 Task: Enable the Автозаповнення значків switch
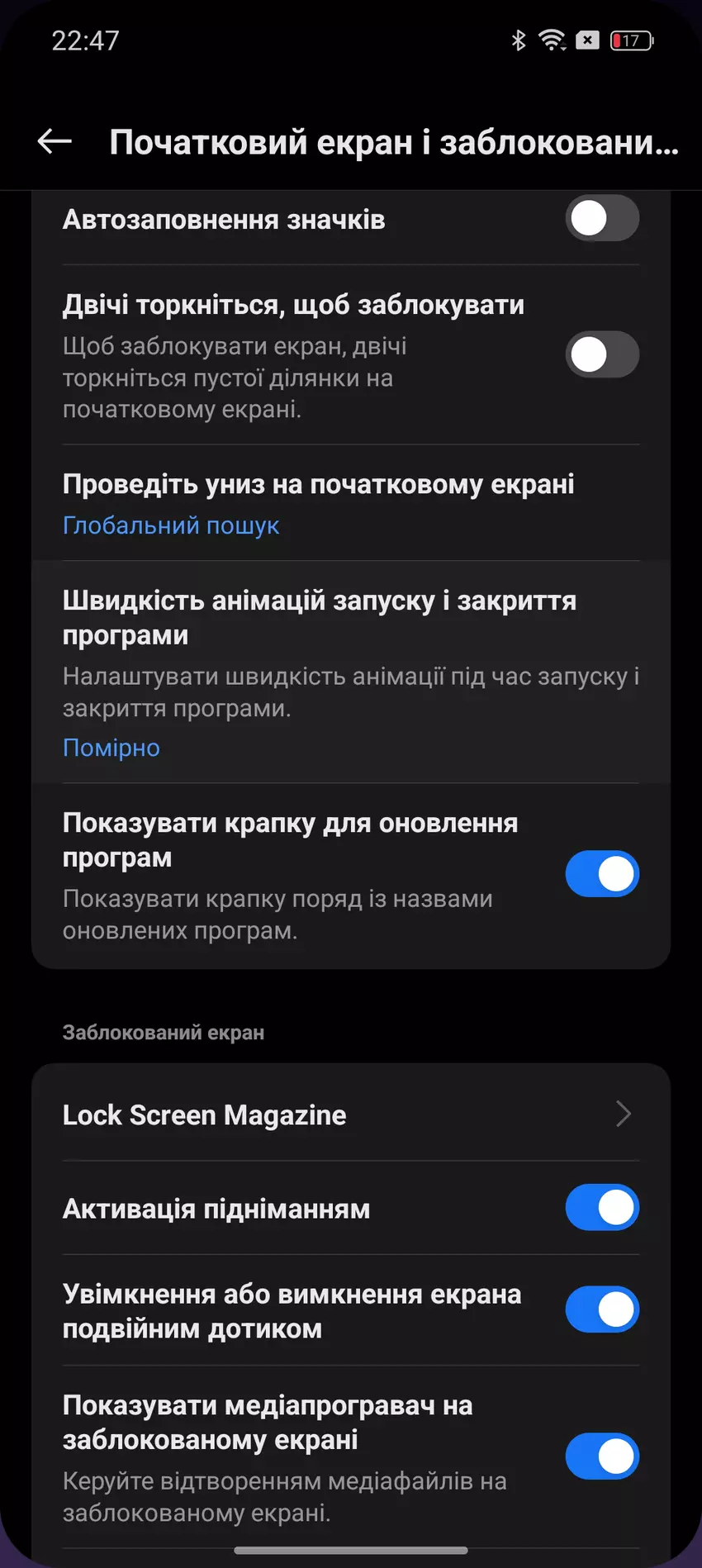pos(602,219)
